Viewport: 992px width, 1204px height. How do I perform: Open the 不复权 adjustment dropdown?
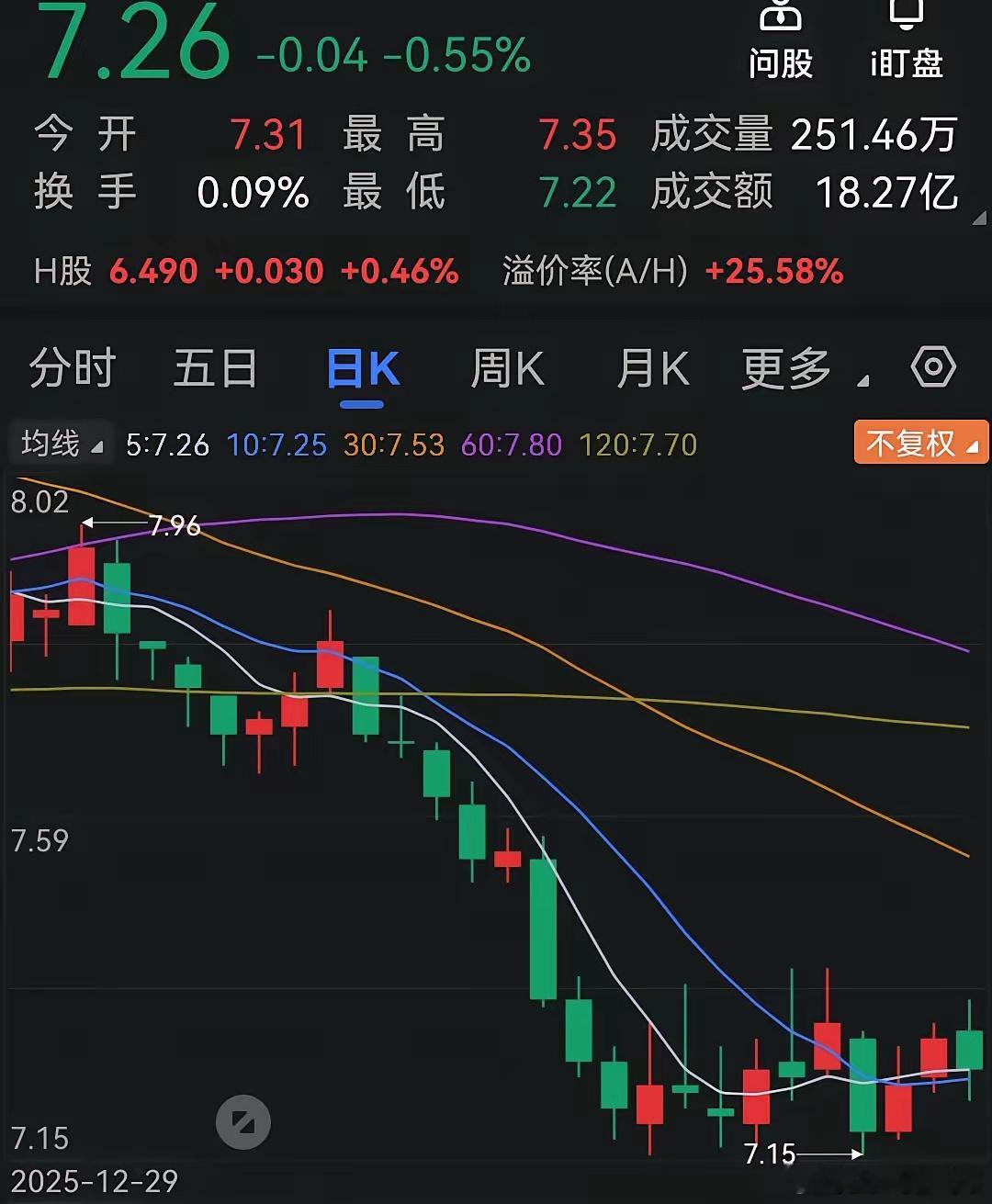(x=919, y=442)
